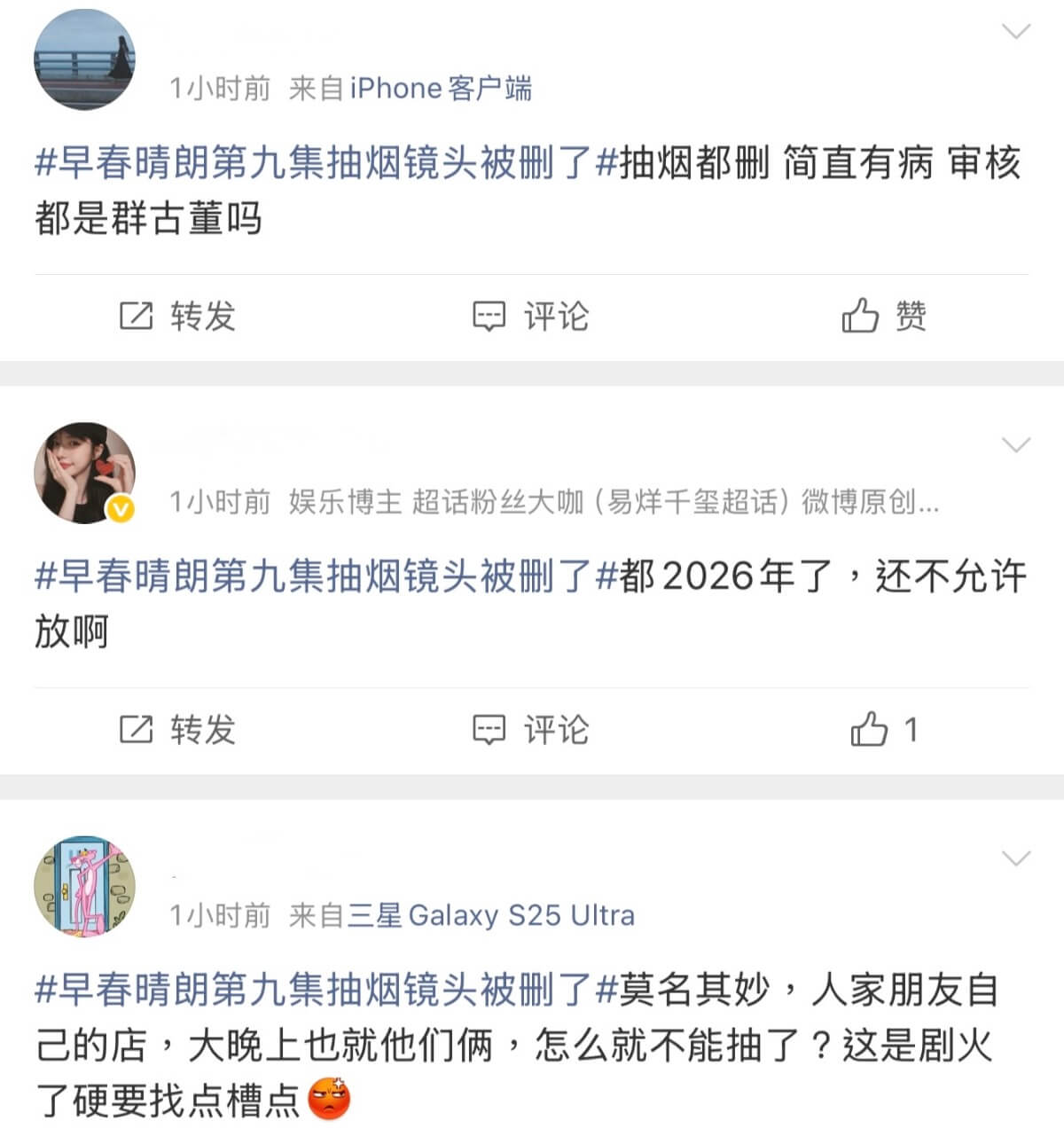Repost the '抽烟都删 简直有病' post
This screenshot has height=1144, width=1064.
177,316
